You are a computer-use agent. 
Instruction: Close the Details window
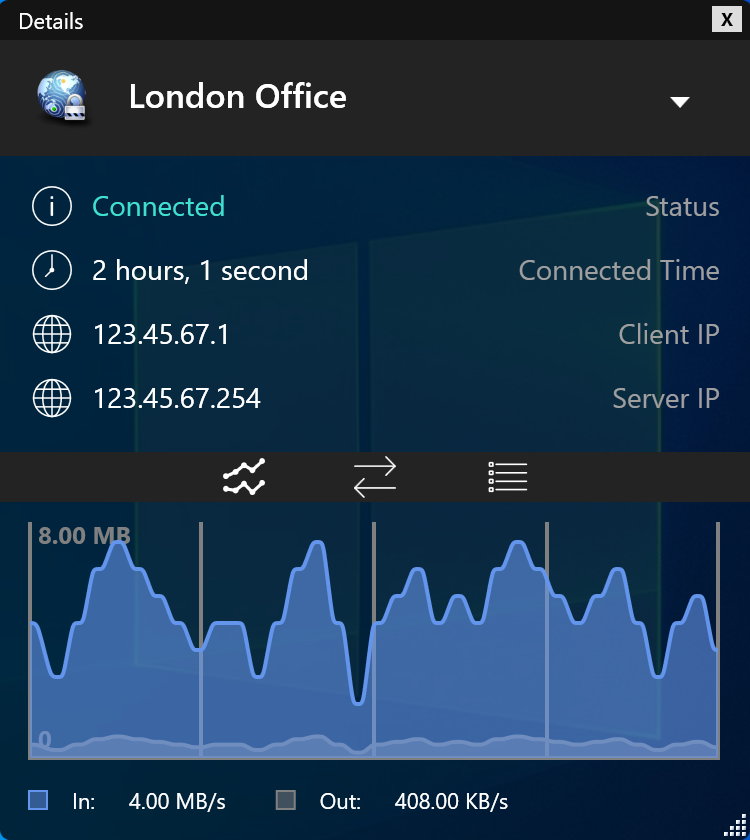pos(727,20)
